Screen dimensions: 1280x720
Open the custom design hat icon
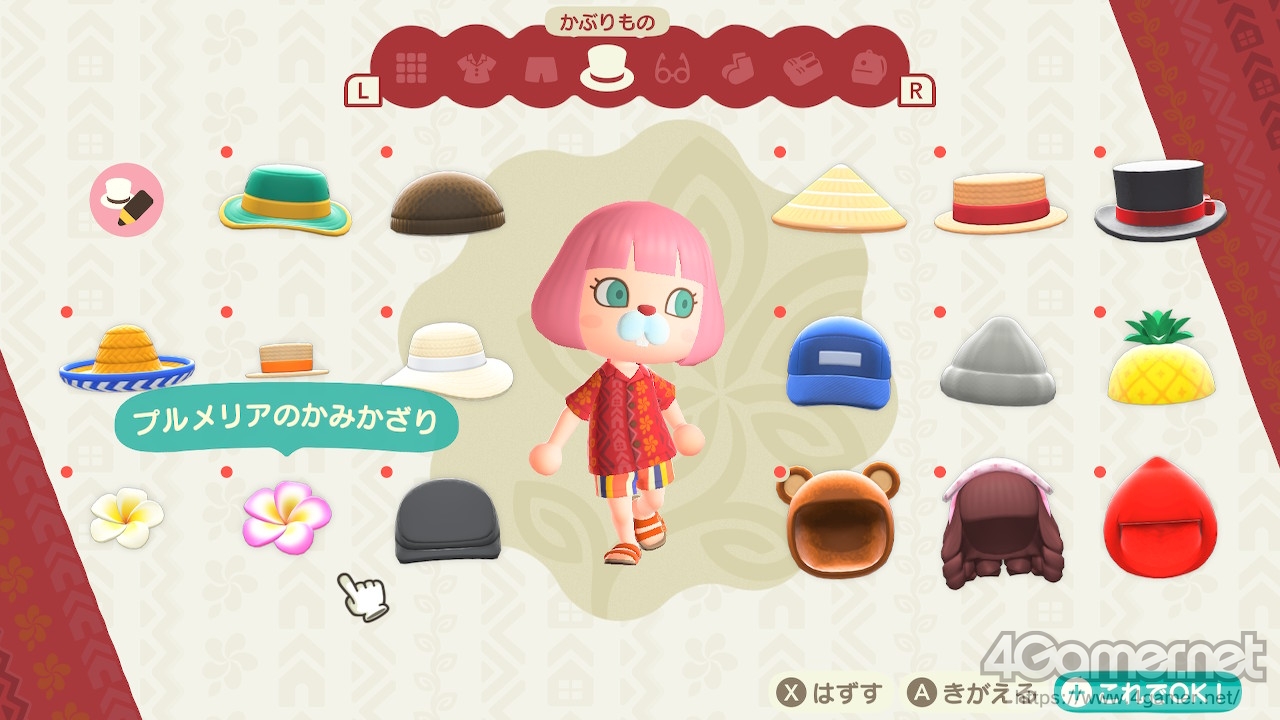click(127, 200)
